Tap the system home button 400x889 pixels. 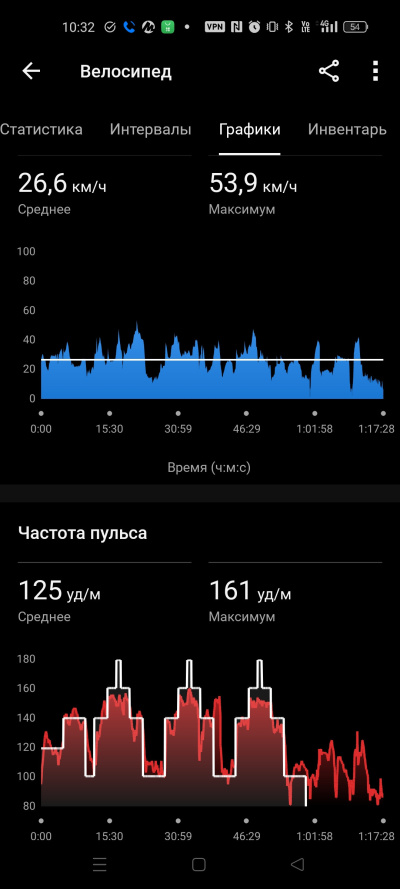(198, 864)
